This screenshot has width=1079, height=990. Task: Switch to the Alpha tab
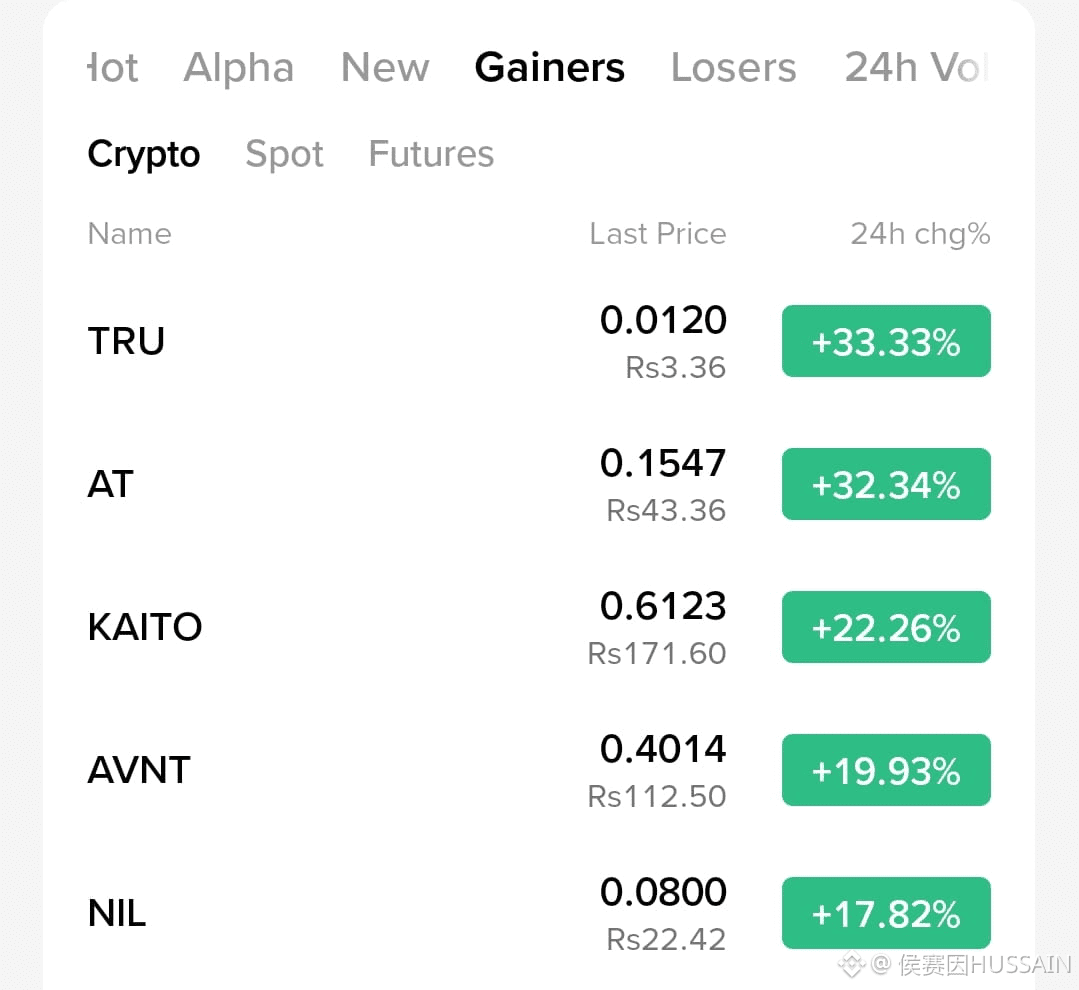coord(239,68)
